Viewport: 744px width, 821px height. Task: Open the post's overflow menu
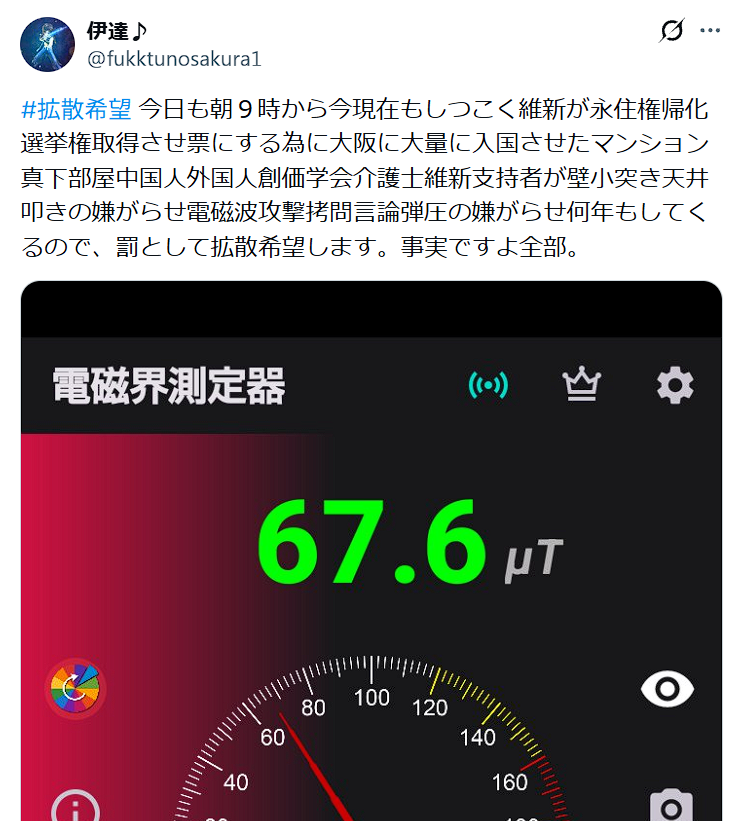(x=710, y=31)
